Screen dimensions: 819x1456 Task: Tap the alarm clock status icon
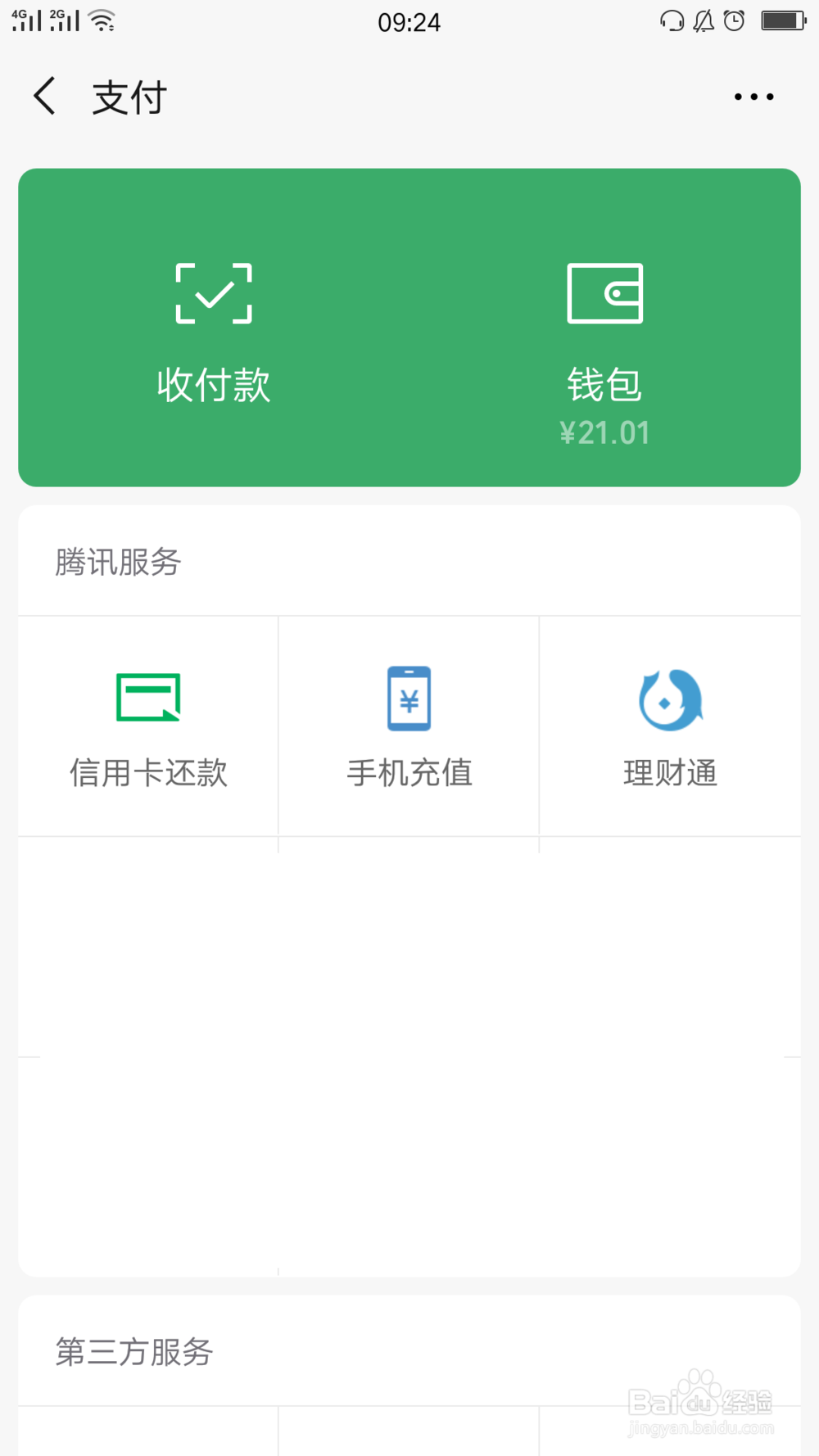pos(734,20)
